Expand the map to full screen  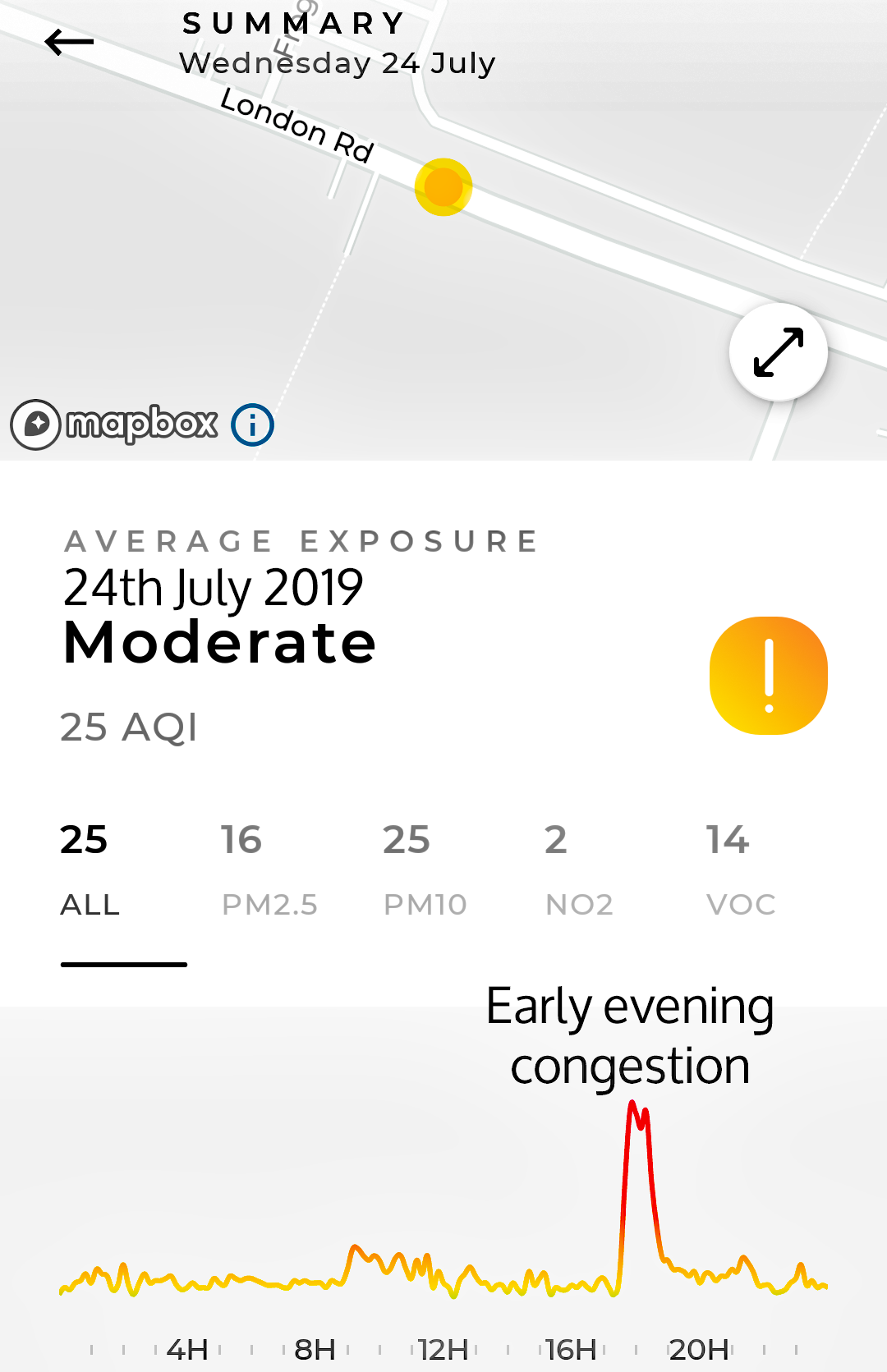(778, 352)
